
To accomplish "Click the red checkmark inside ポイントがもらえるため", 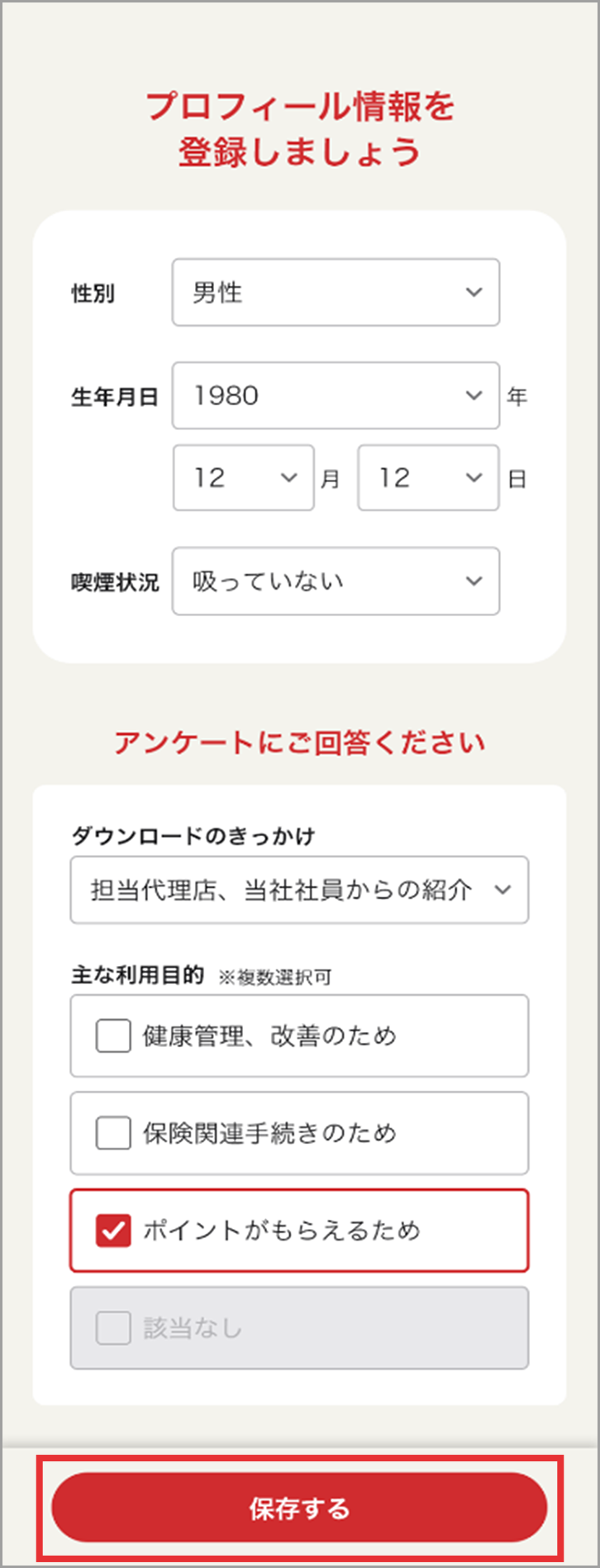I will tap(112, 1231).
